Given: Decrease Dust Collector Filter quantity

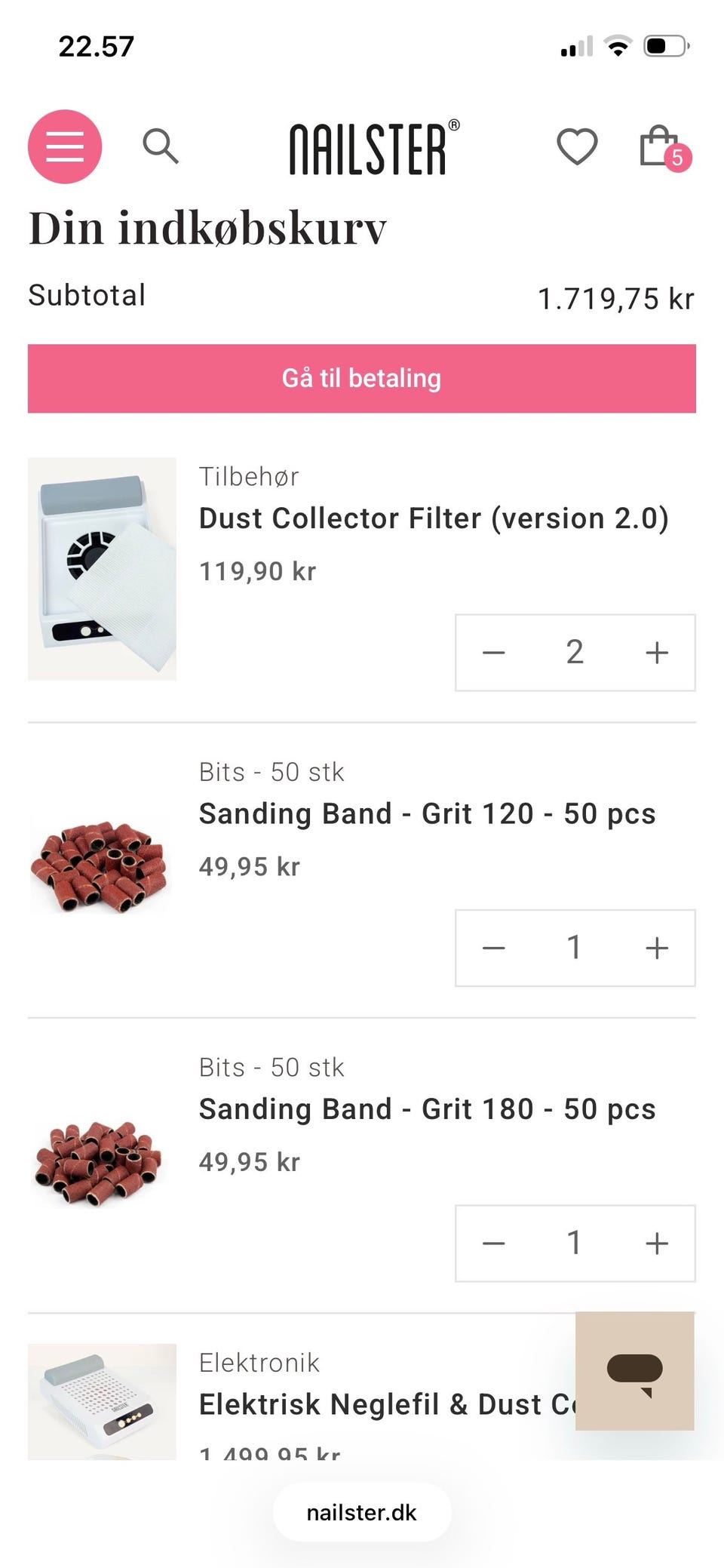Looking at the screenshot, I should pyautogui.click(x=494, y=653).
